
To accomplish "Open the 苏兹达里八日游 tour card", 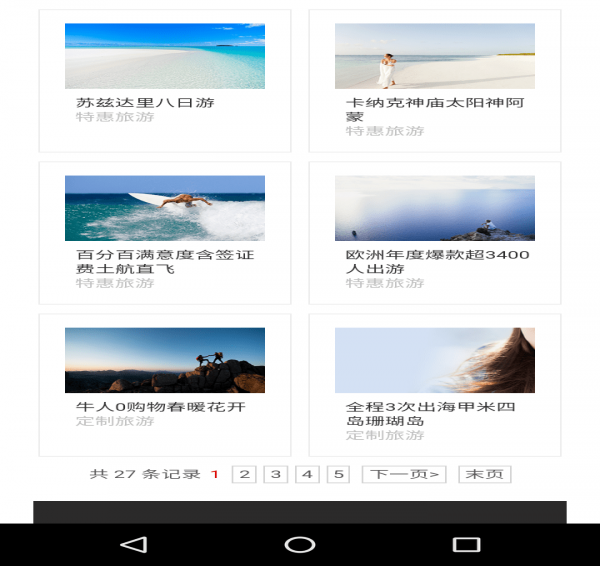I will coord(165,81).
